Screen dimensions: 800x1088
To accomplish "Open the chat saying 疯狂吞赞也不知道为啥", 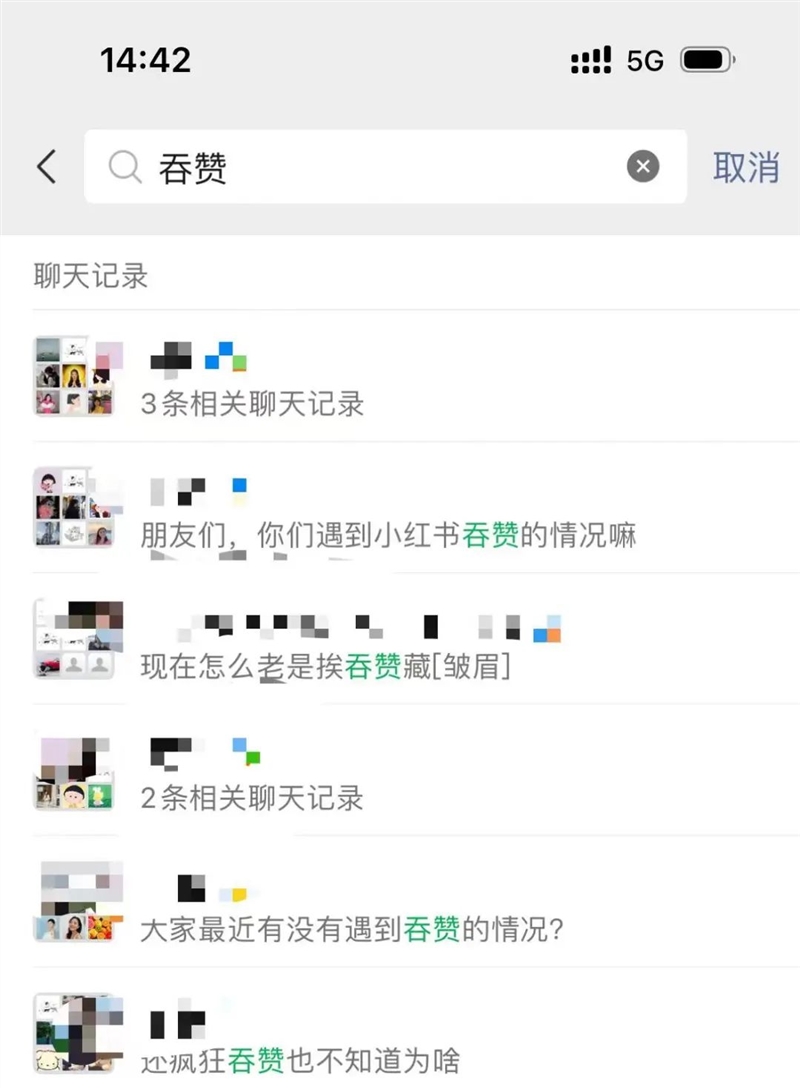I will click(400, 1036).
